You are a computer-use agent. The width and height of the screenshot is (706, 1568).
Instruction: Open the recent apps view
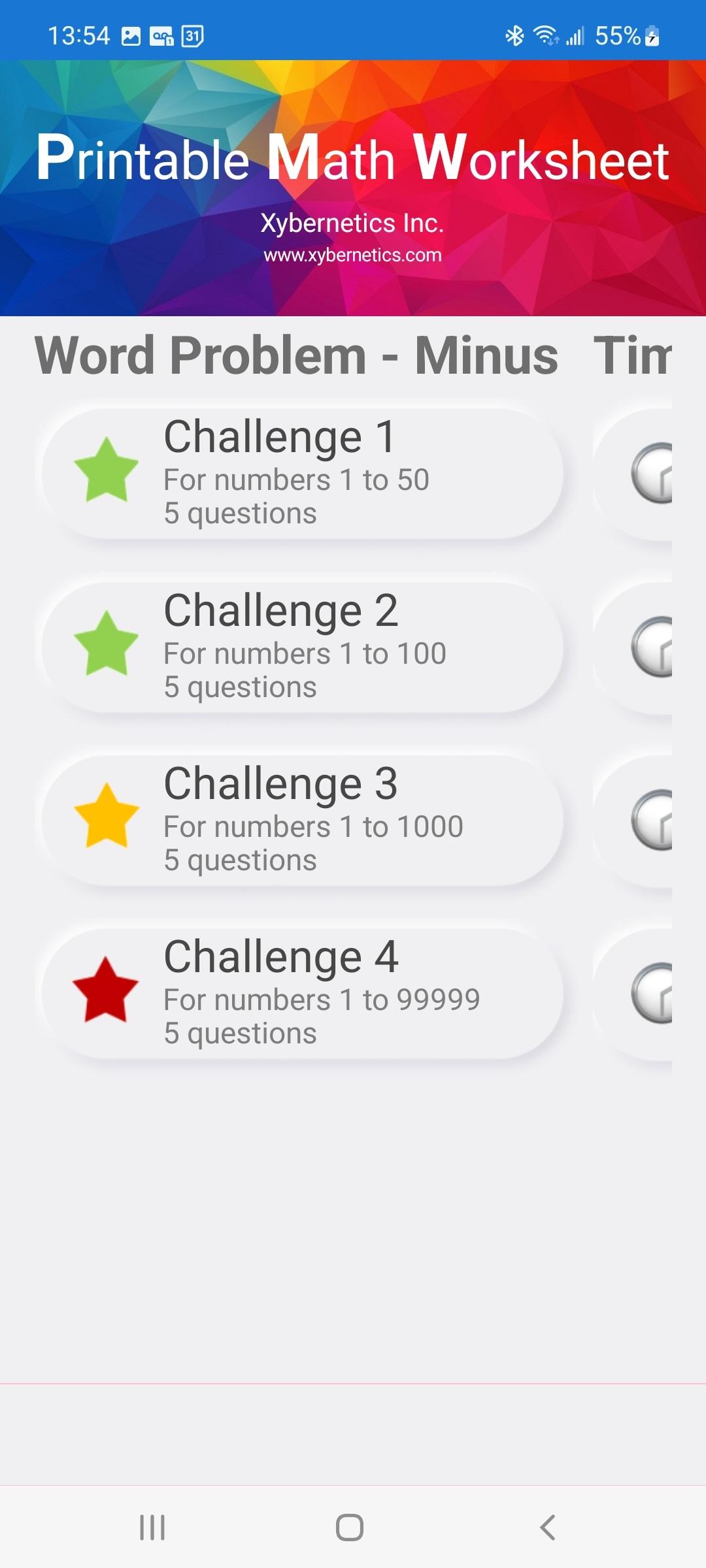point(152,1527)
